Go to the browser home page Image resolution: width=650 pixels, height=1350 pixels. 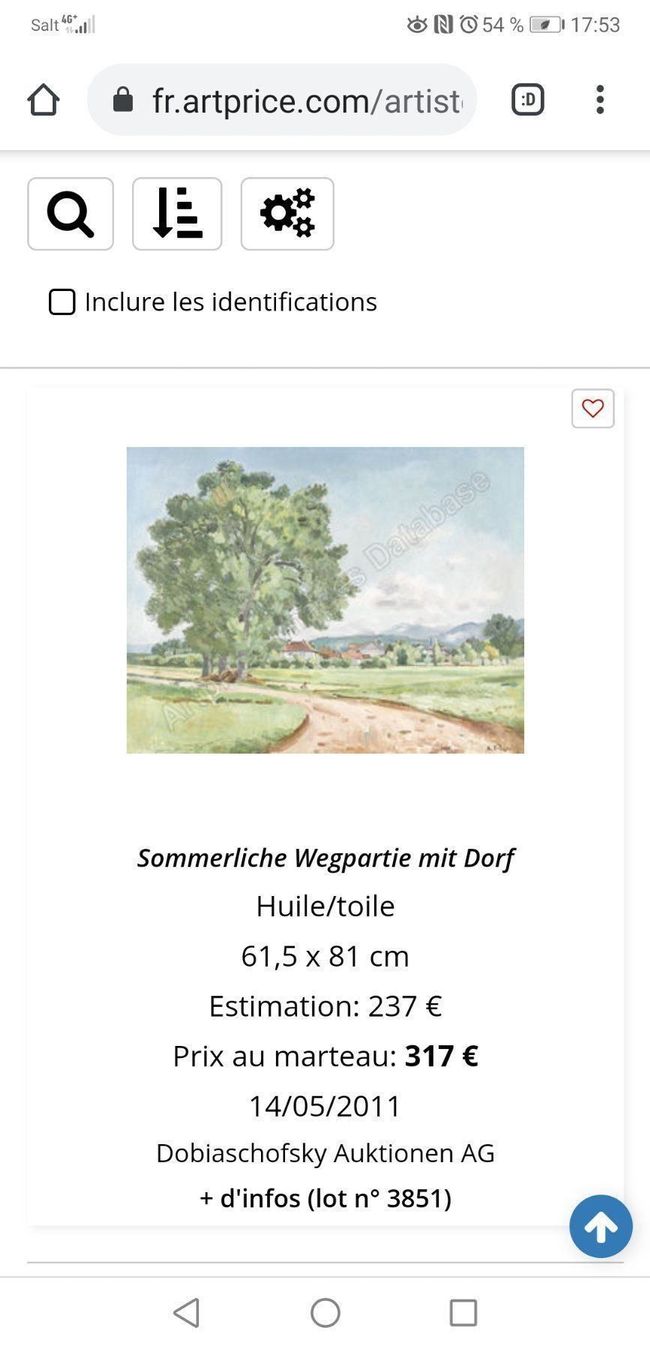43,100
